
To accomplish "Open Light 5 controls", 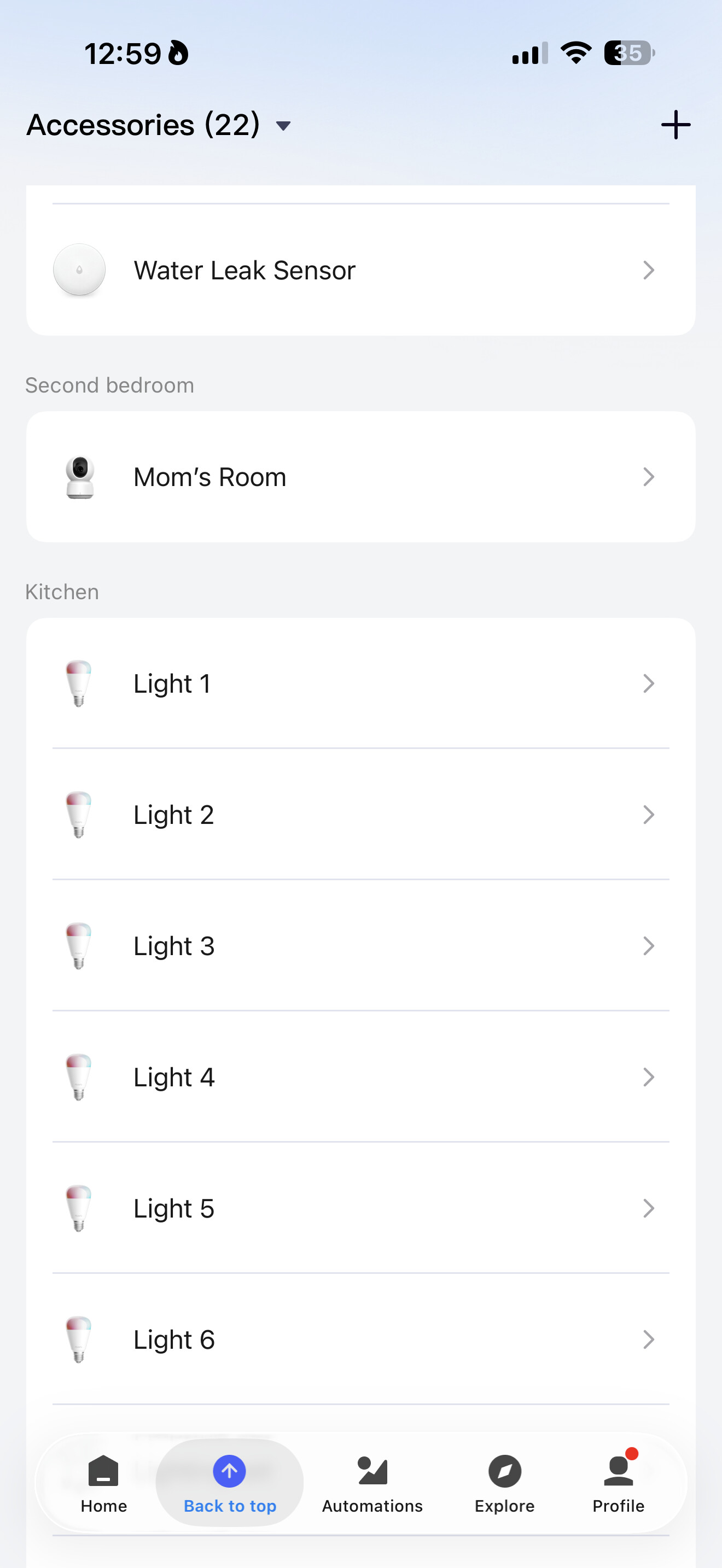I will click(360, 1208).
